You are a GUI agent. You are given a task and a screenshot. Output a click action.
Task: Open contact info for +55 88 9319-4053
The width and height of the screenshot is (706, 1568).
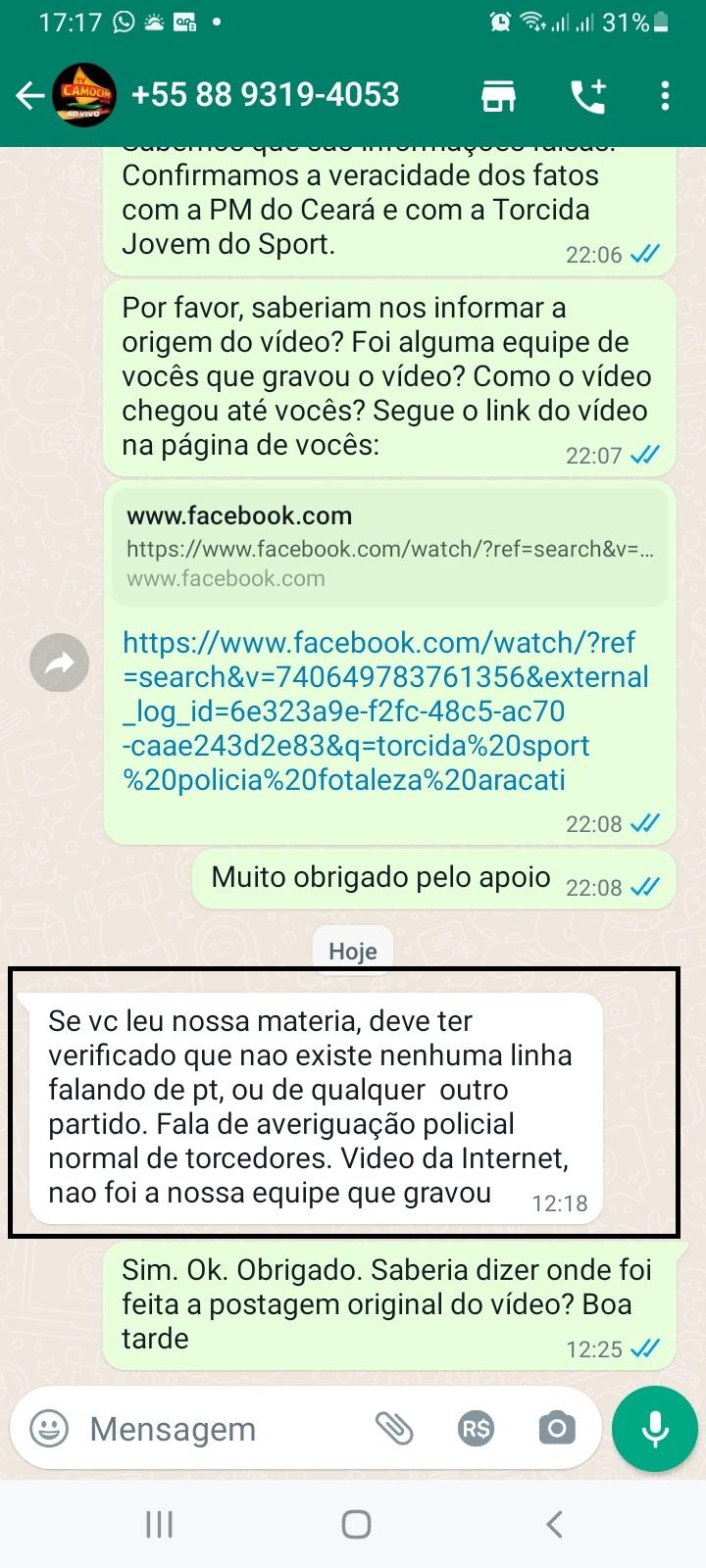[x=265, y=95]
